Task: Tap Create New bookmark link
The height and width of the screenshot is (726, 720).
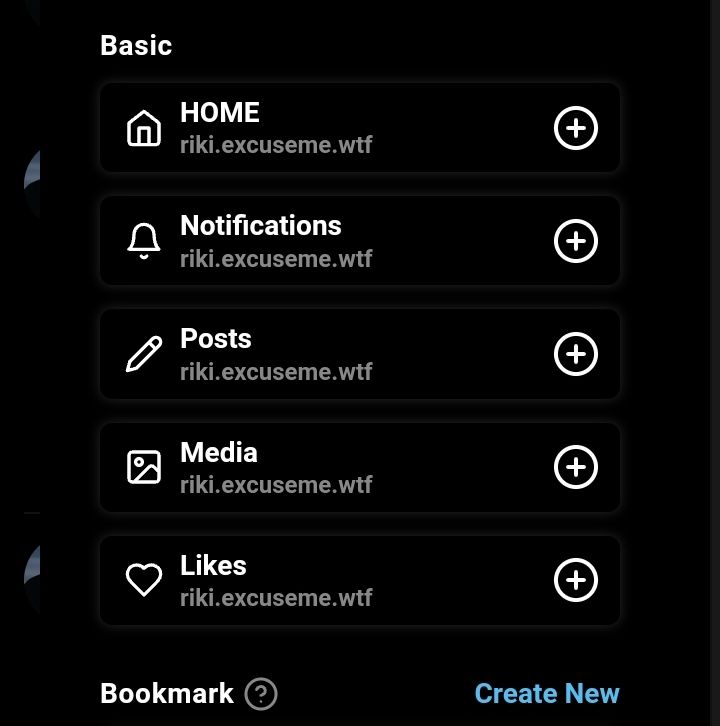Action: 547,693
